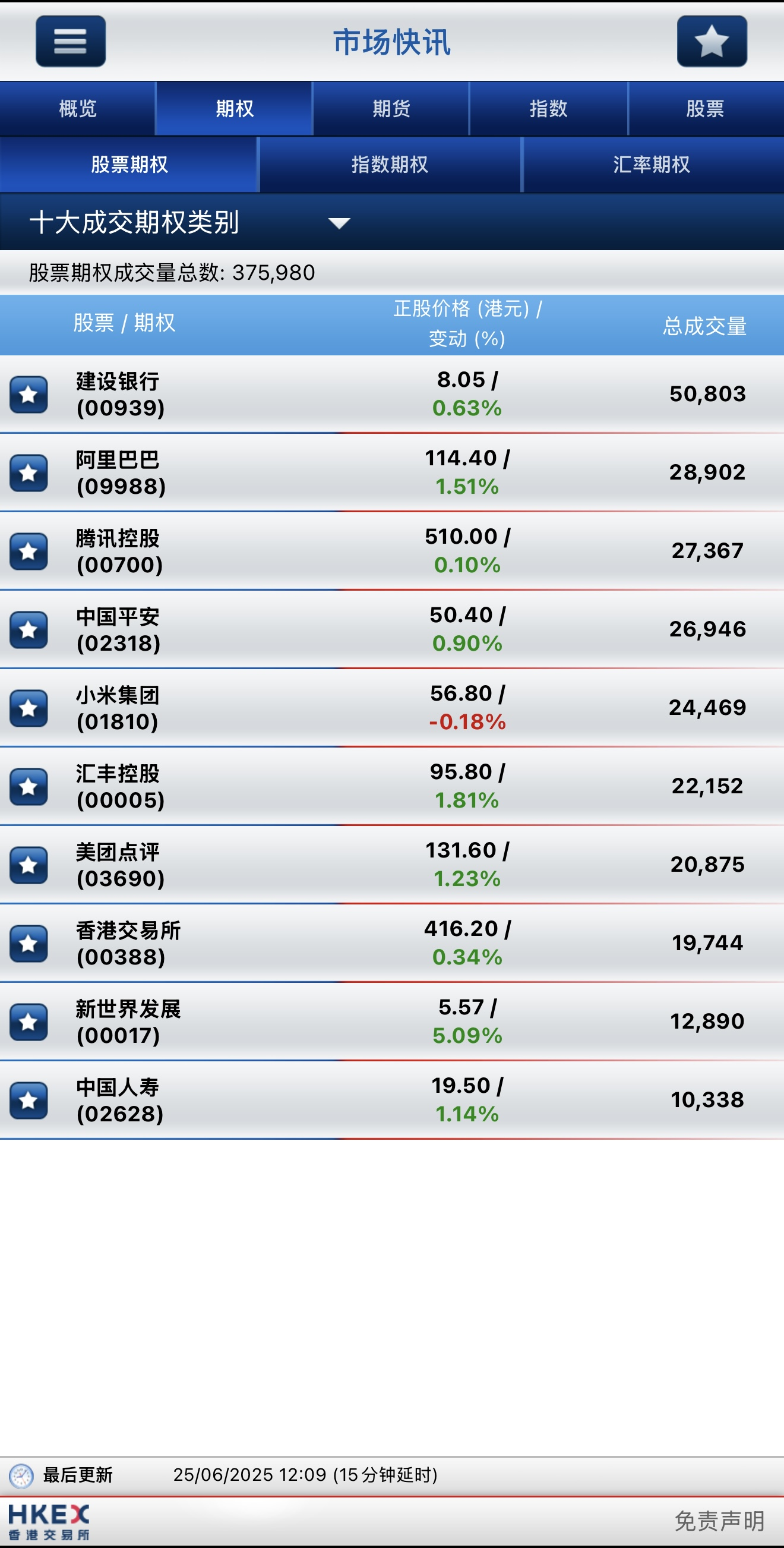This screenshot has width=784, height=1548.
Task: Tap the star next to 汇丰控股
Action: pos(29,787)
